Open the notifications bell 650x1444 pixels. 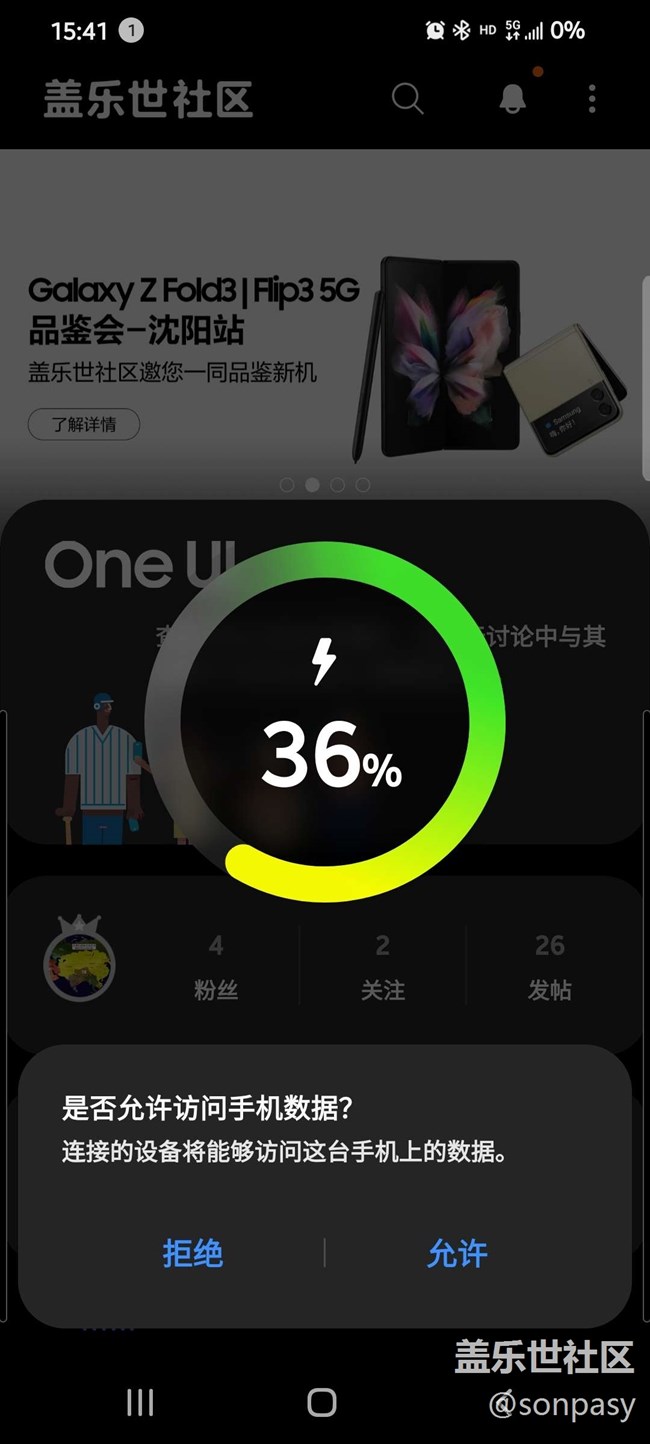pos(513,98)
